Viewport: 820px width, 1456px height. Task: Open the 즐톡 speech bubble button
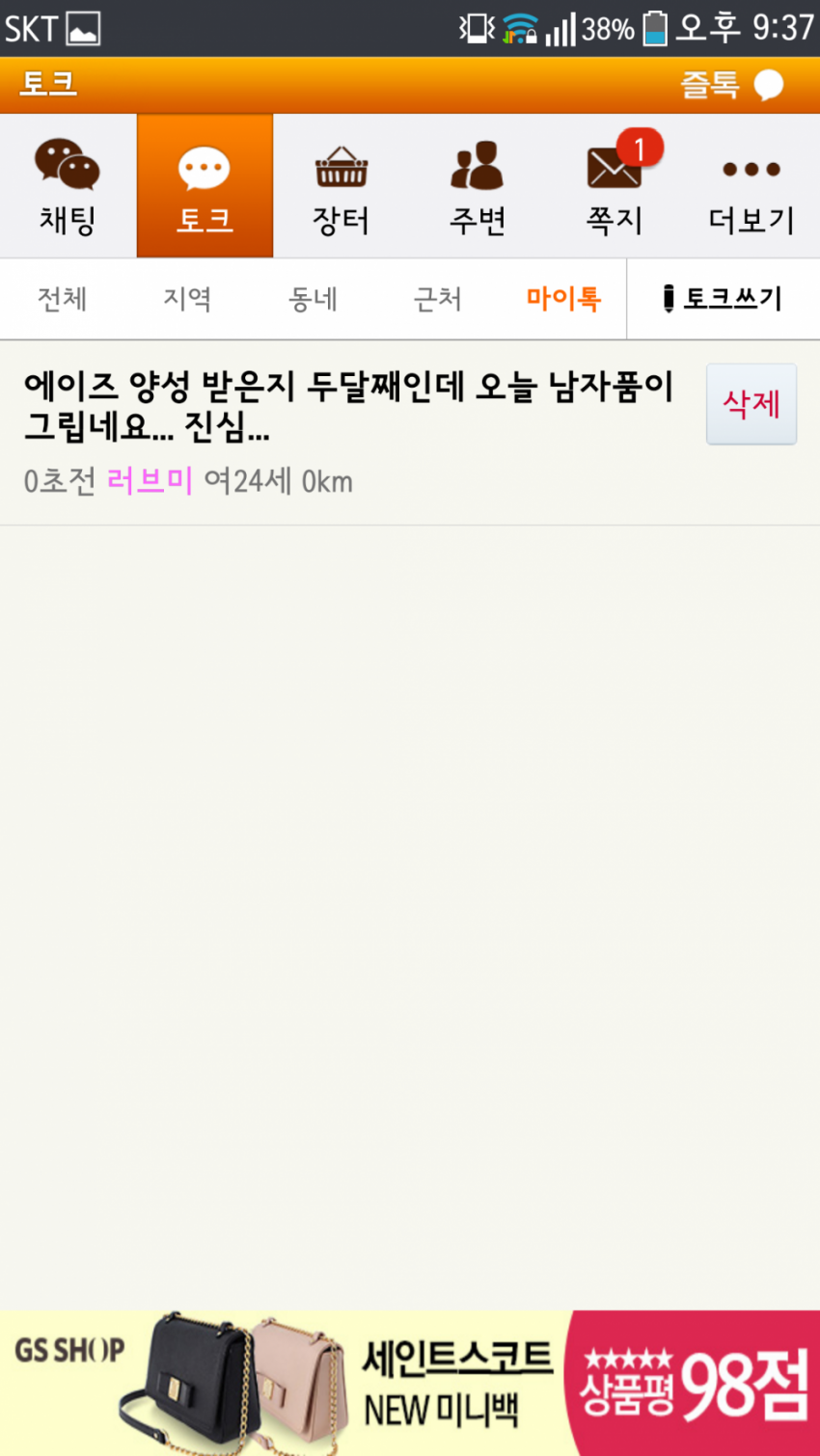[x=731, y=85]
